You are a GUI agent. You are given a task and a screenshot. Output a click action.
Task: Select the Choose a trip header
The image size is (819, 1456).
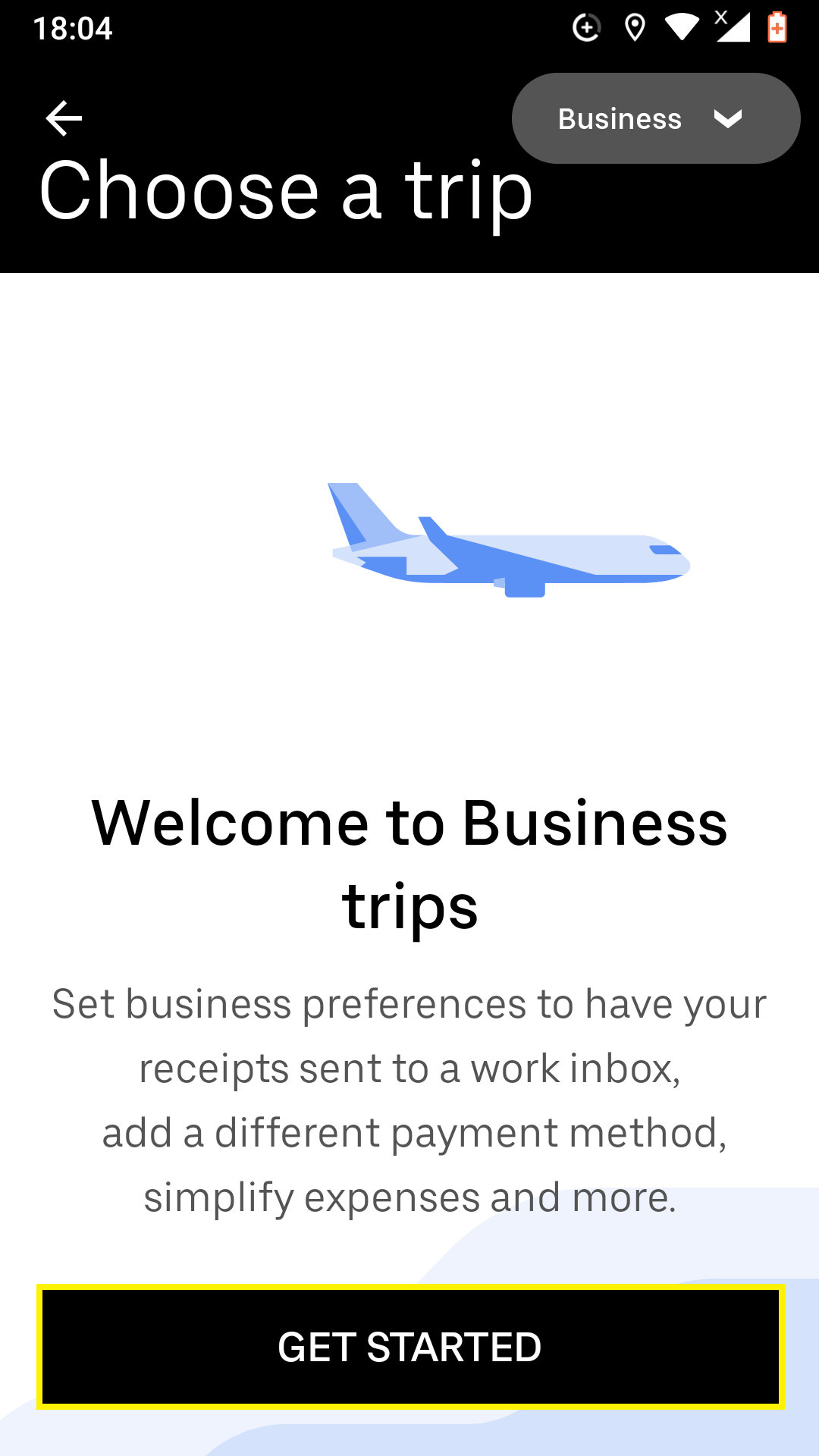pos(285,192)
